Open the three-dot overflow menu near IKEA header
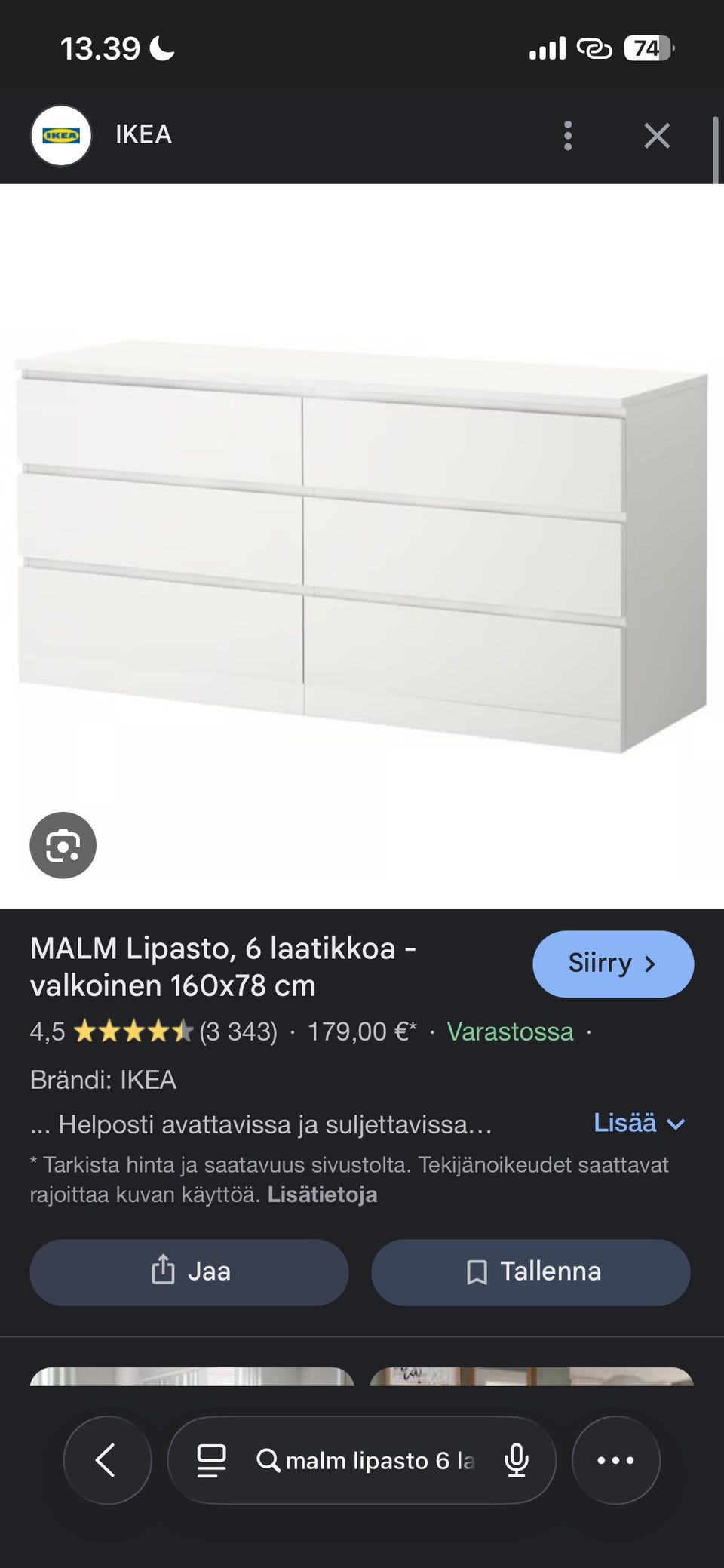The height and width of the screenshot is (1568, 724). tap(568, 135)
